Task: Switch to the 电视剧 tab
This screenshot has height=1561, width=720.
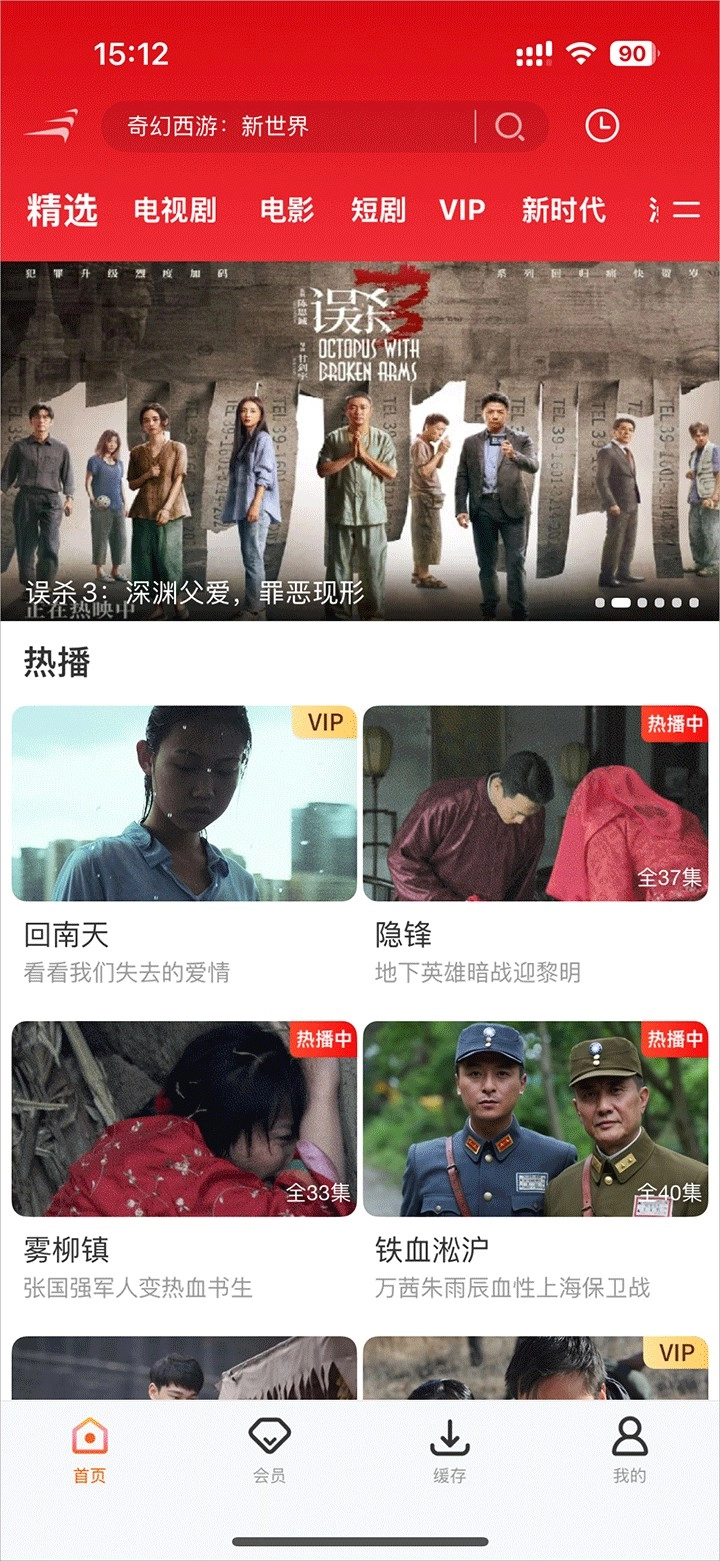Action: pos(175,210)
